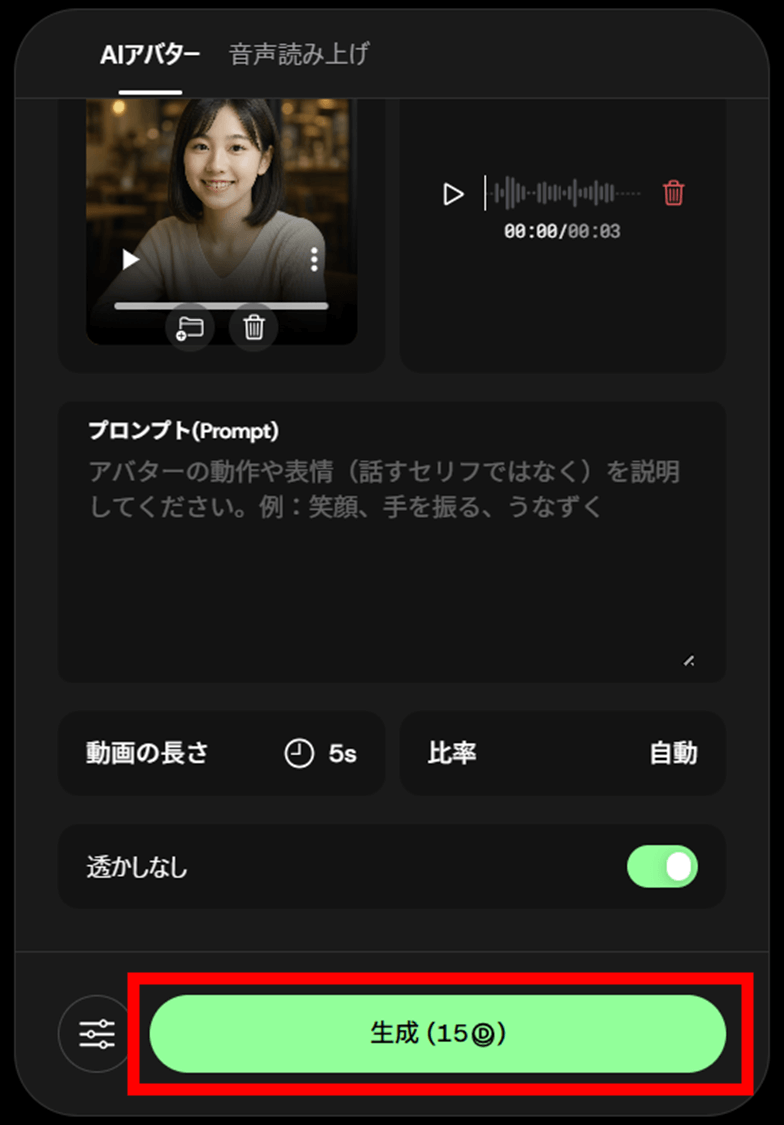Delete the avatar image with trash icon

click(x=254, y=327)
